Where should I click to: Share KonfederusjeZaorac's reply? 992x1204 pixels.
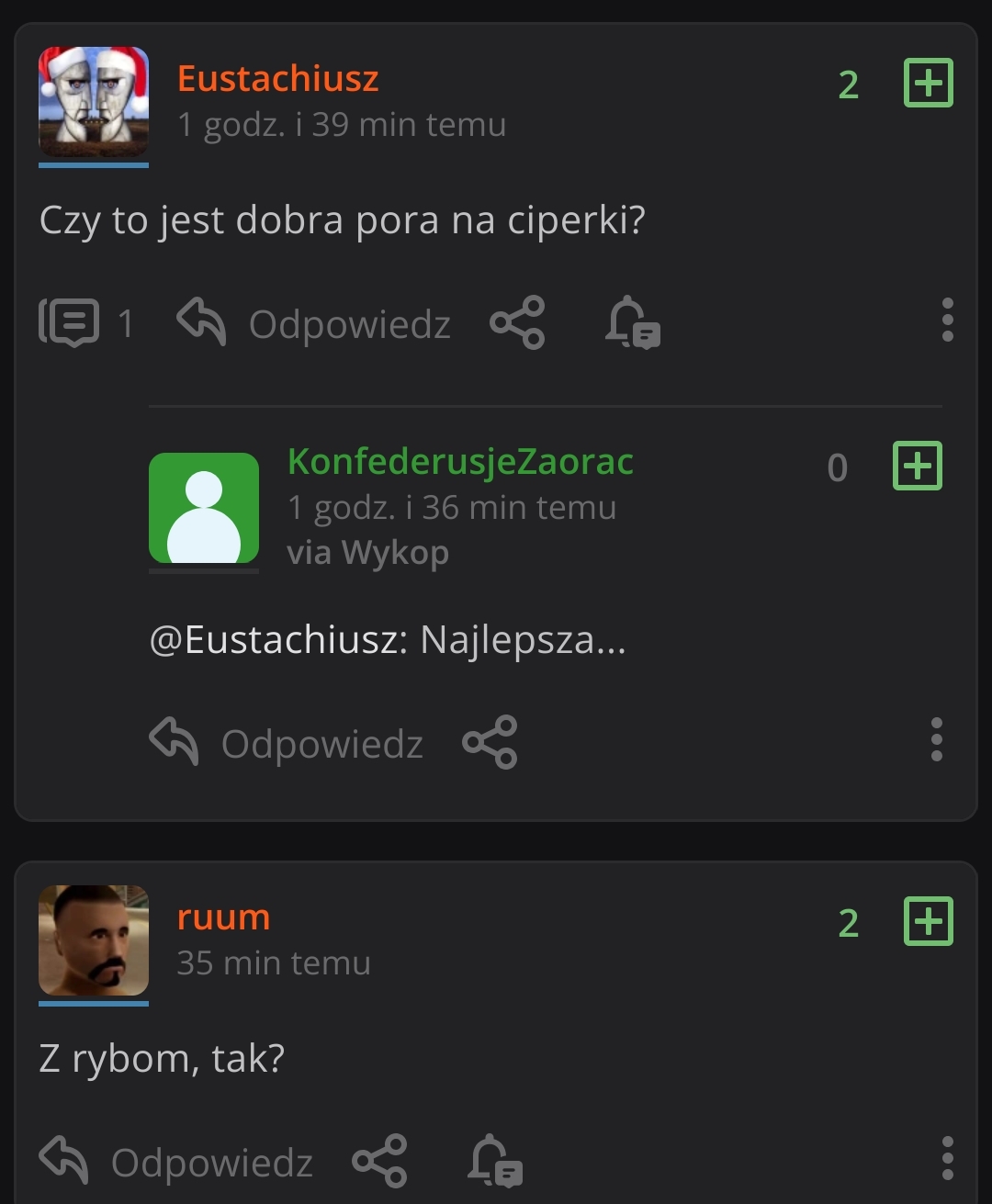tap(490, 742)
